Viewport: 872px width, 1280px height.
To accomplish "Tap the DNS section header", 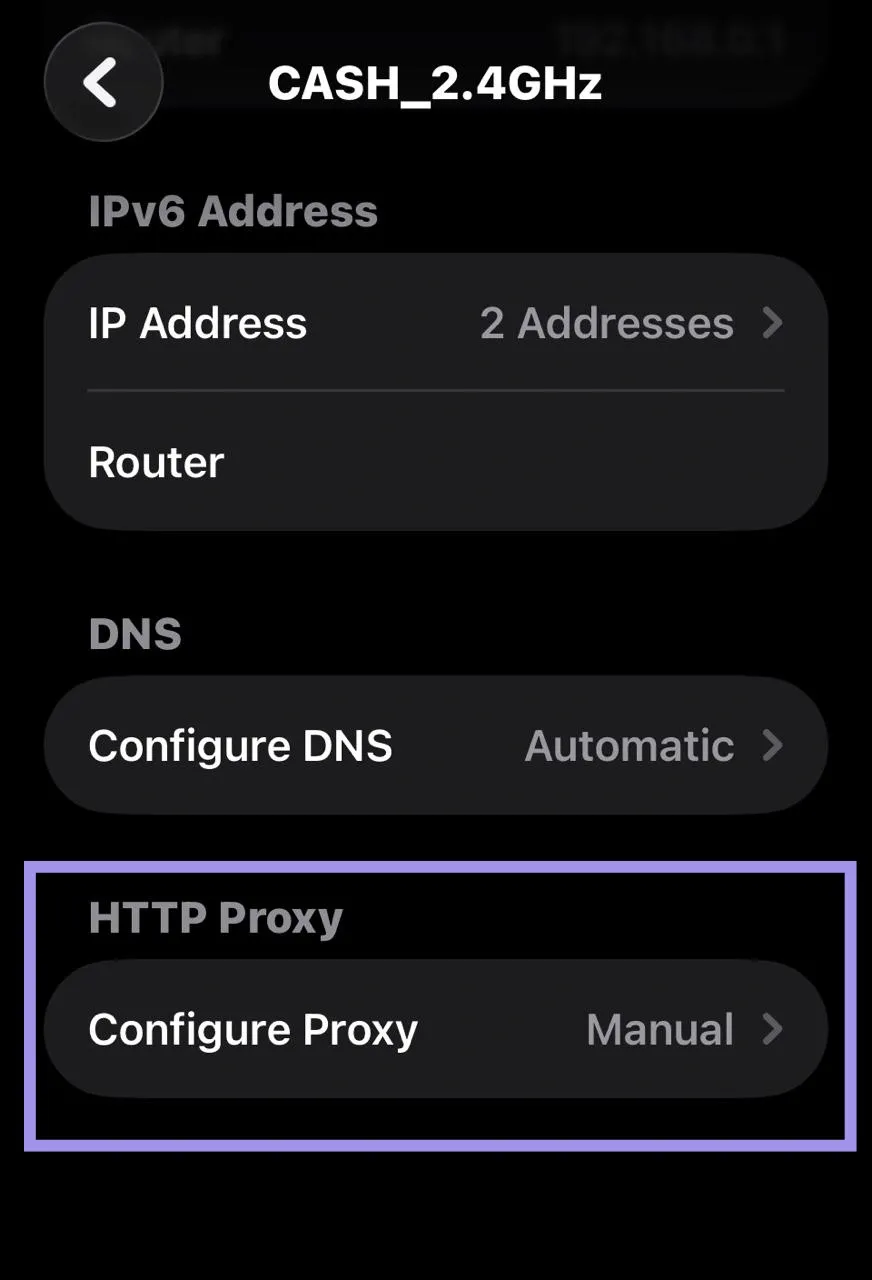I will tap(135, 633).
